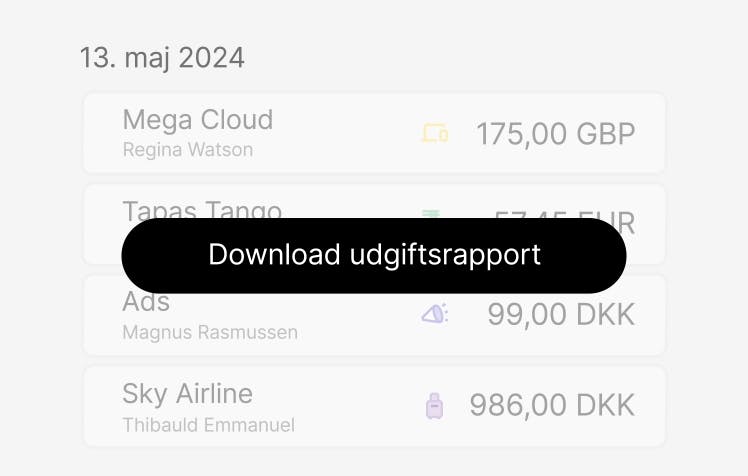
Task: Open the Mega Cloud expense
Action: click(x=373, y=133)
